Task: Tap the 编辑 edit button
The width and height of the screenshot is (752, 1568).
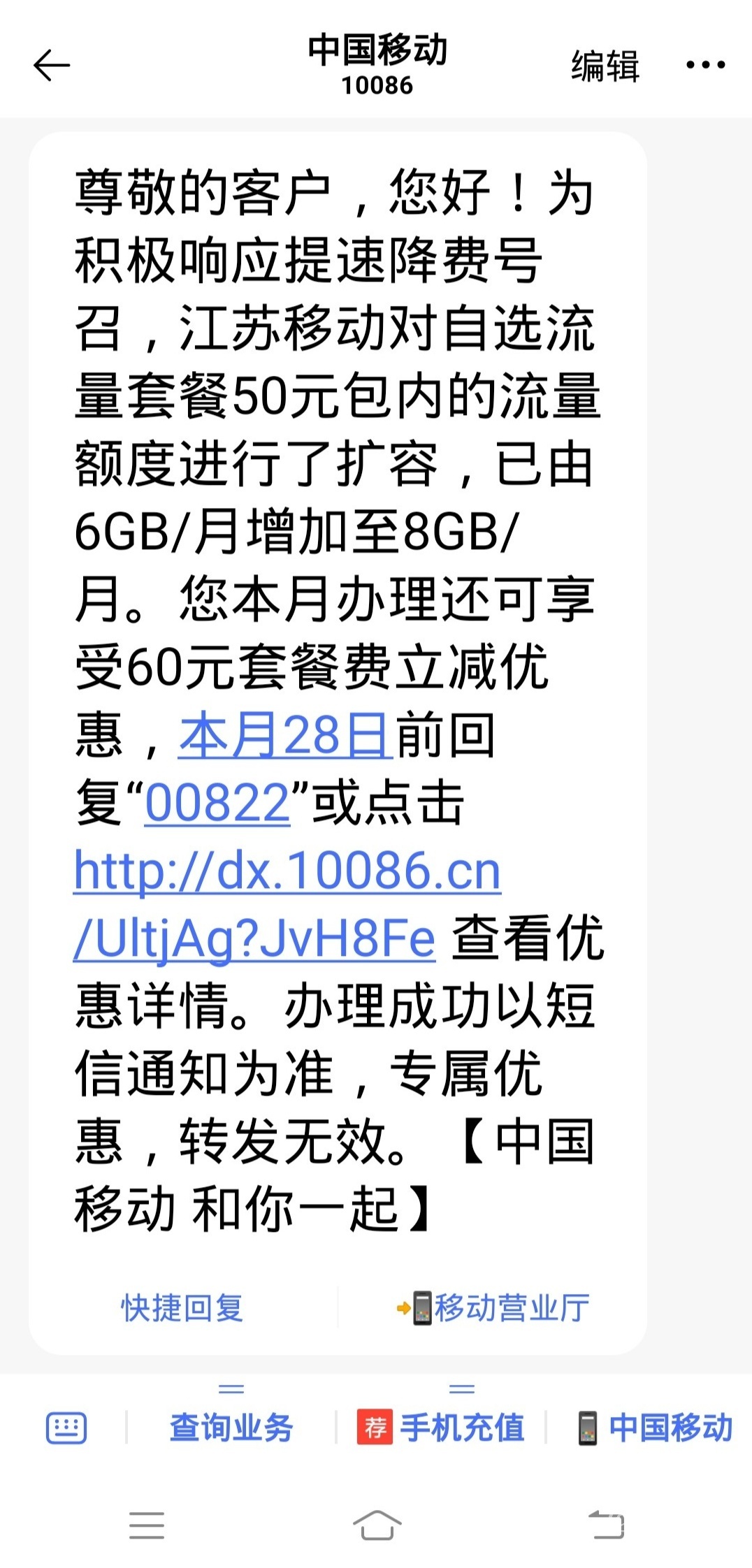Action: click(x=605, y=66)
